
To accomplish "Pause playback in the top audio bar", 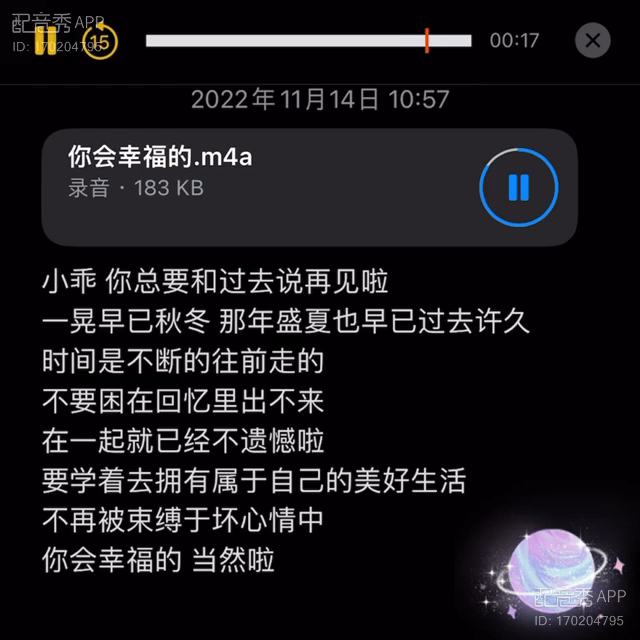I will pos(46,41).
